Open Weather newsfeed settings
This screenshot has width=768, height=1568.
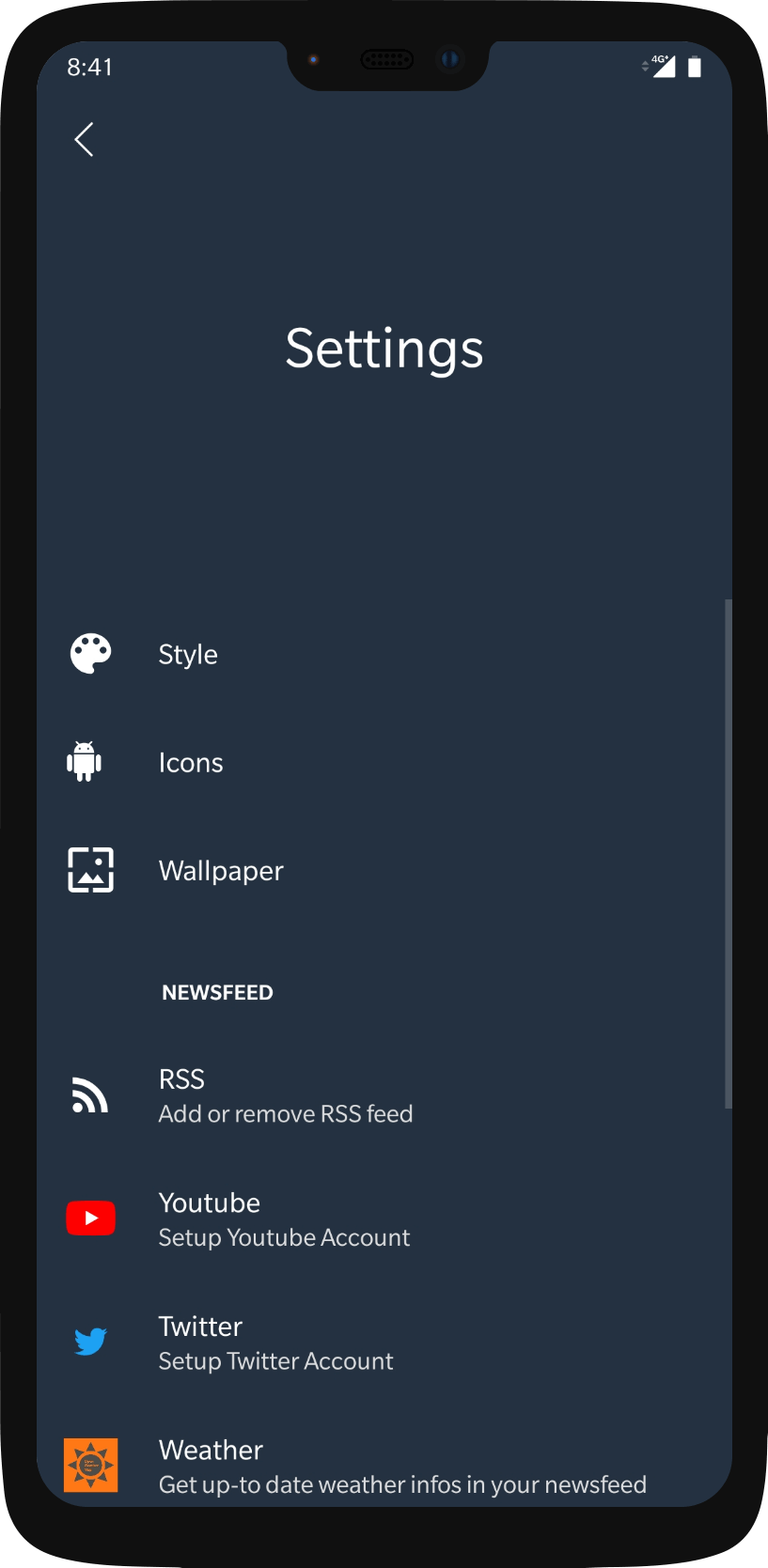coord(384,1466)
